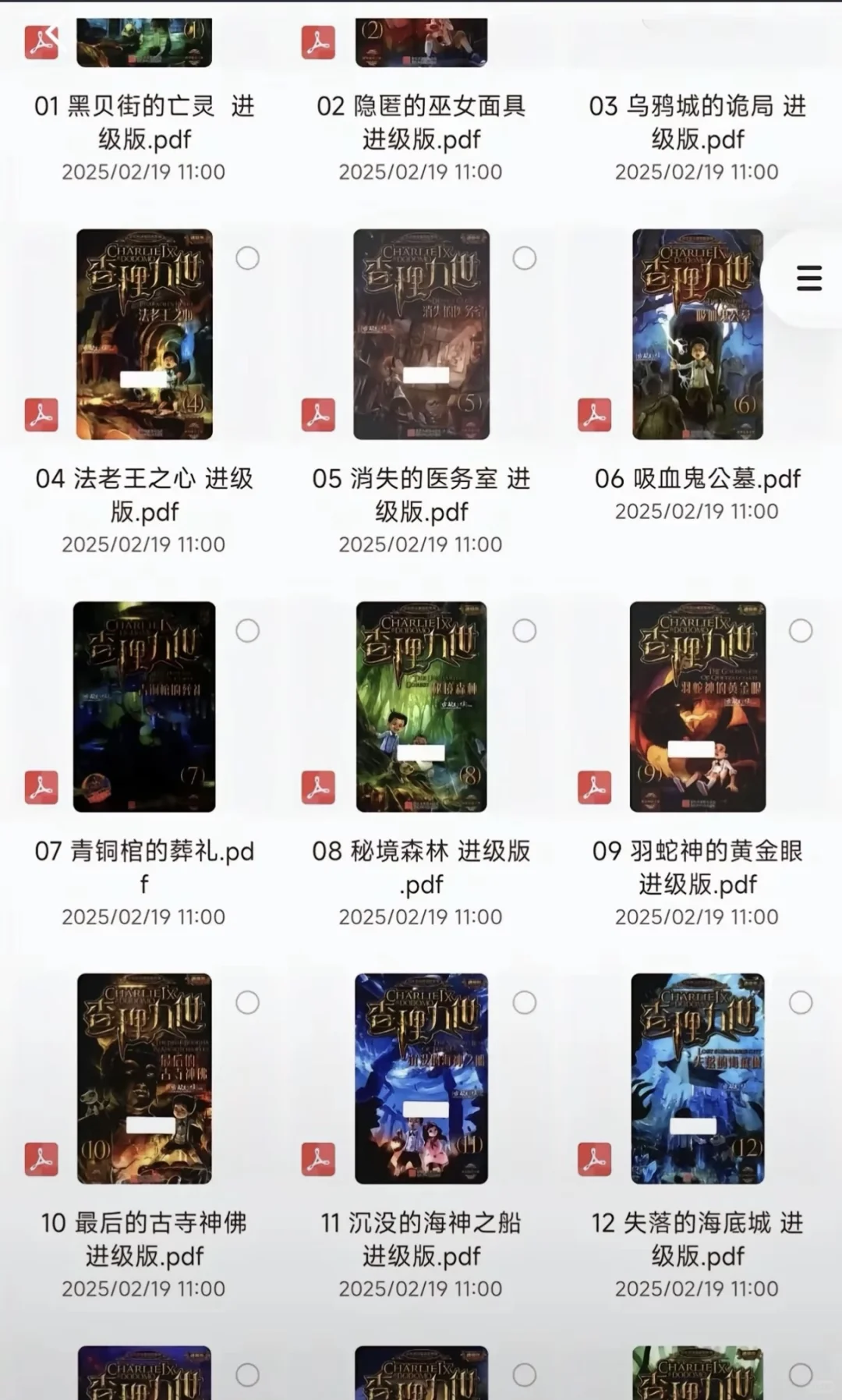Open 02 隐匿的巫女面具 进级版.pdf
The height and width of the screenshot is (1400, 842).
pos(421,122)
